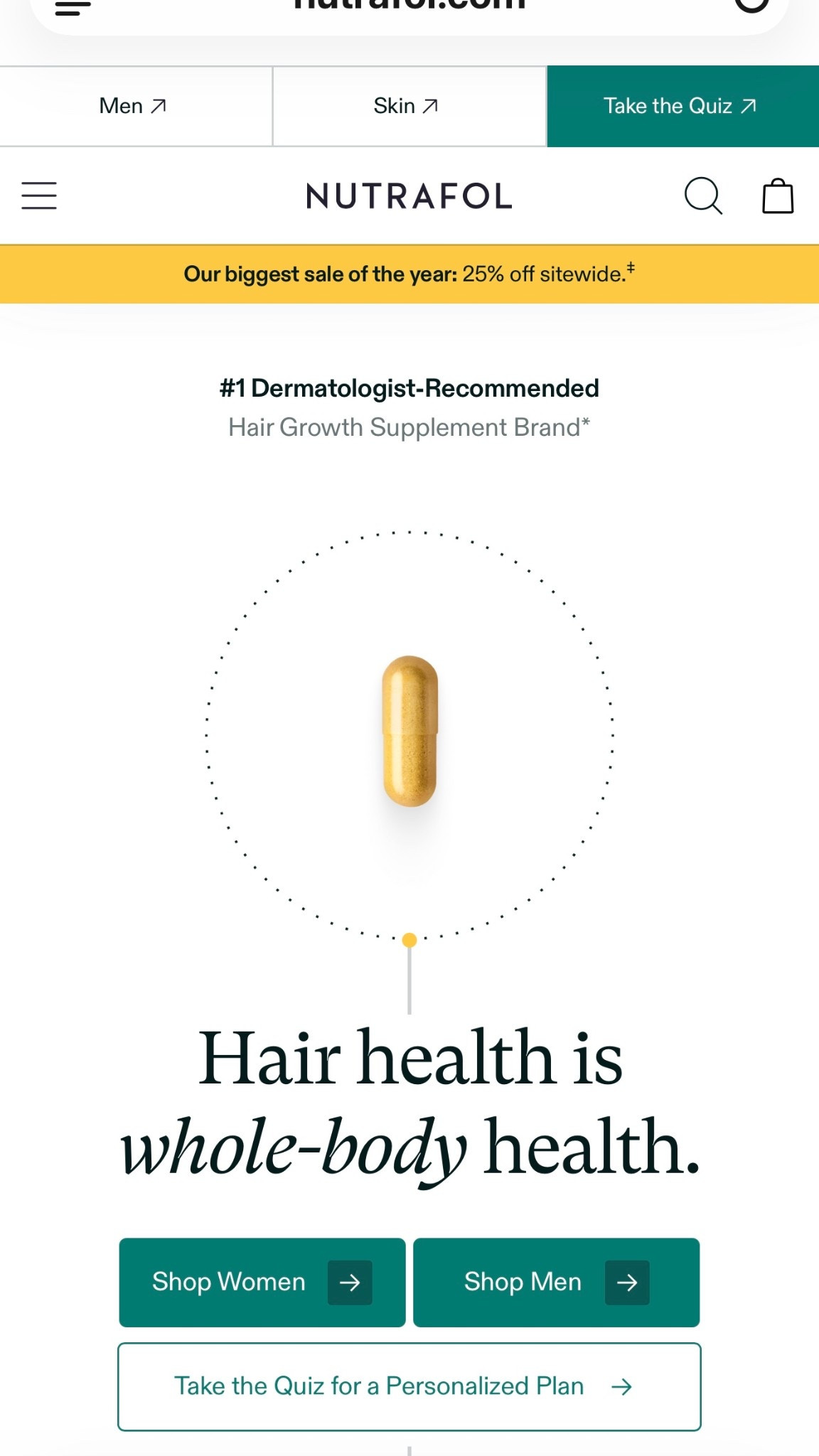Open the Men site link
Screen dimensions: 819x1456
click(x=134, y=106)
